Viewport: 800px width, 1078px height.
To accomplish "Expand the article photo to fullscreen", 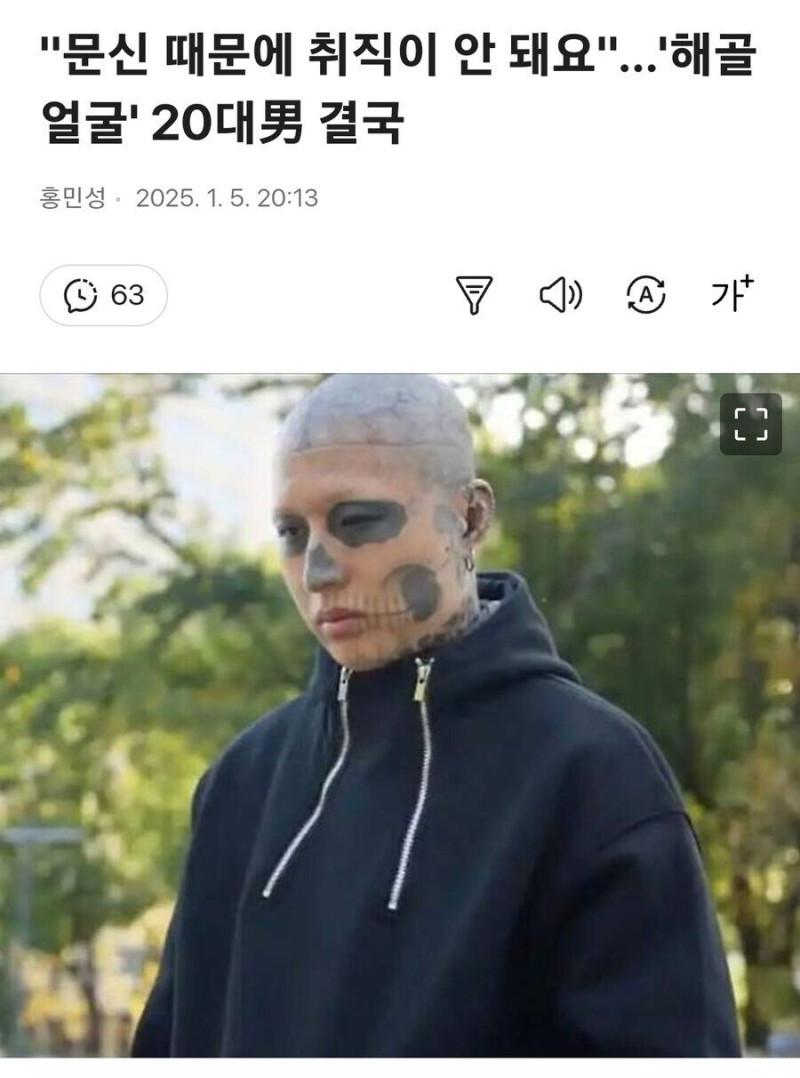I will pos(750,424).
